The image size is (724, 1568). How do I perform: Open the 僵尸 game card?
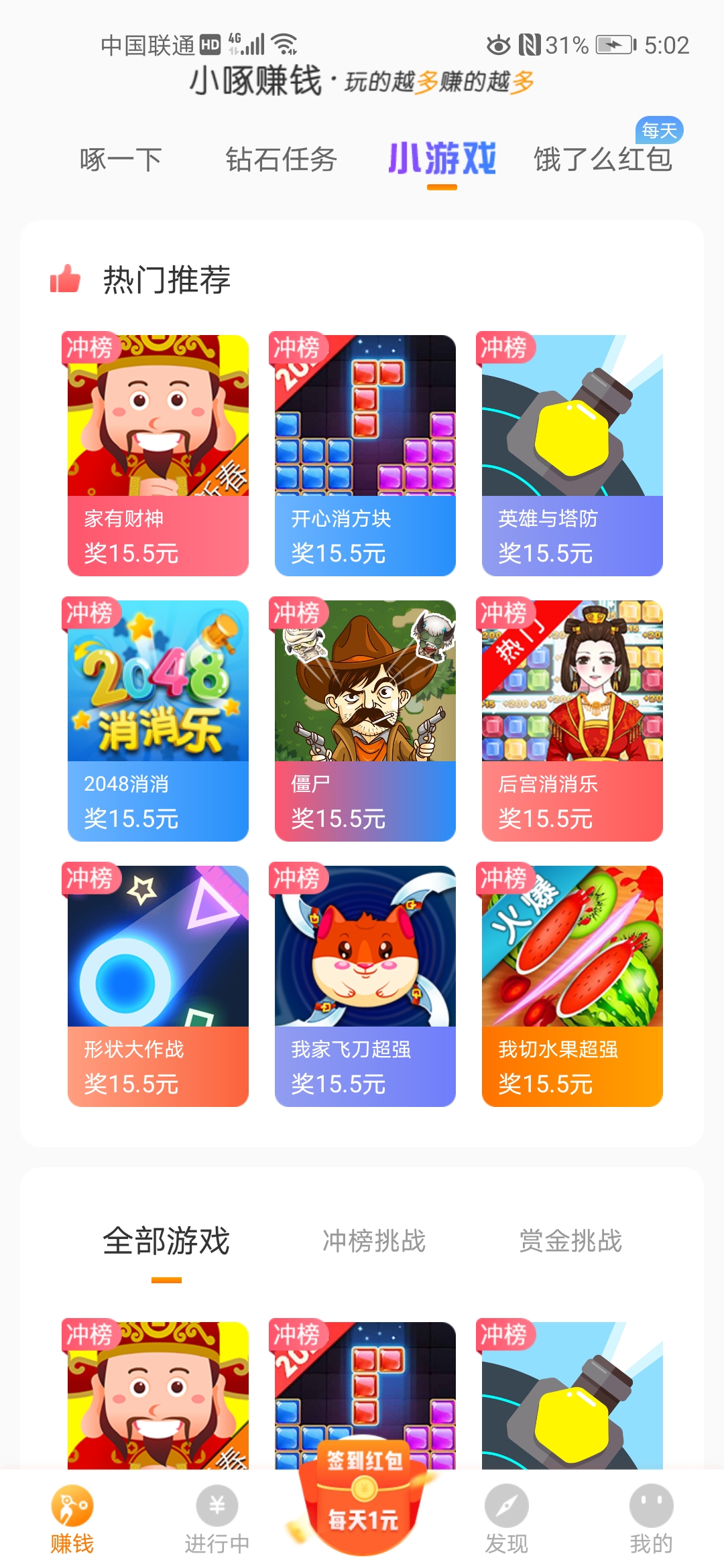pyautogui.click(x=365, y=720)
